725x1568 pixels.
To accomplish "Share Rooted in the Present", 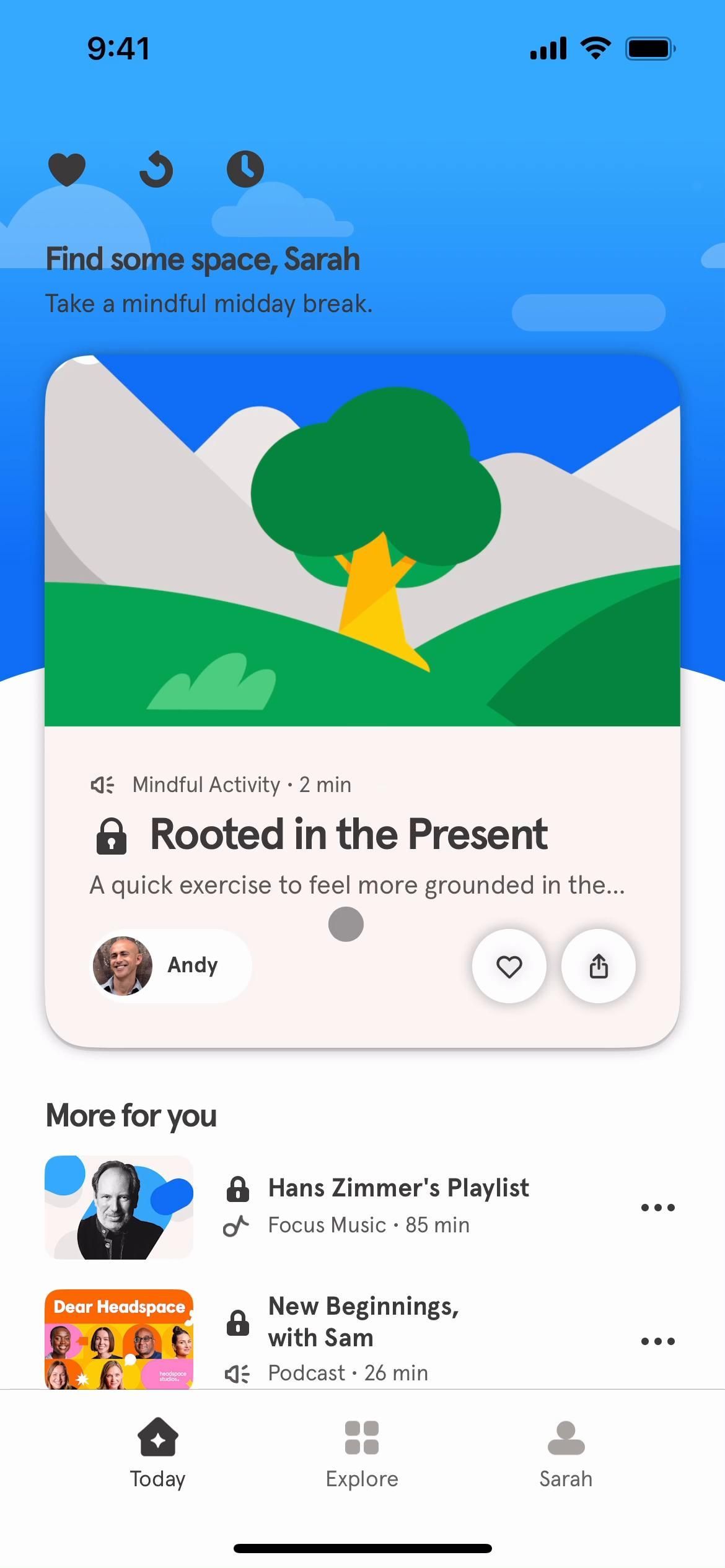I will point(598,966).
